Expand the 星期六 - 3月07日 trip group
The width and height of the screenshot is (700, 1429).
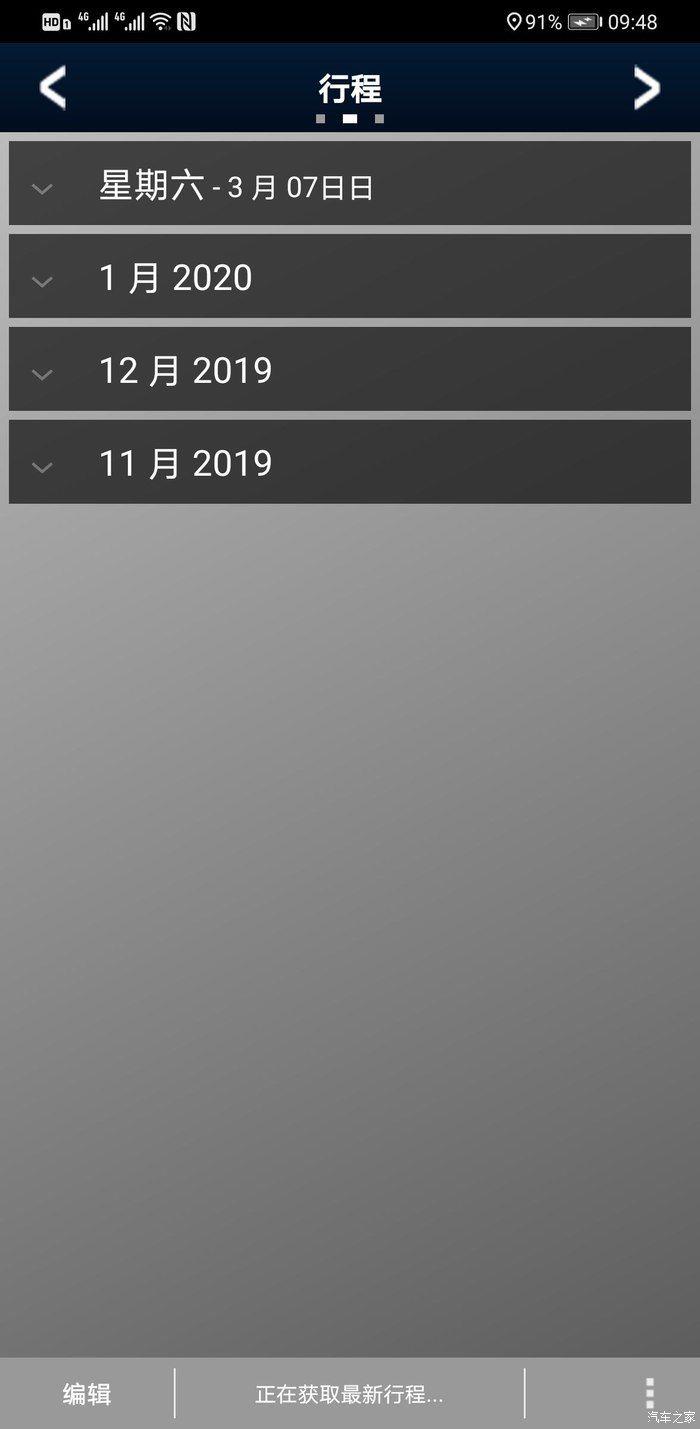point(350,184)
